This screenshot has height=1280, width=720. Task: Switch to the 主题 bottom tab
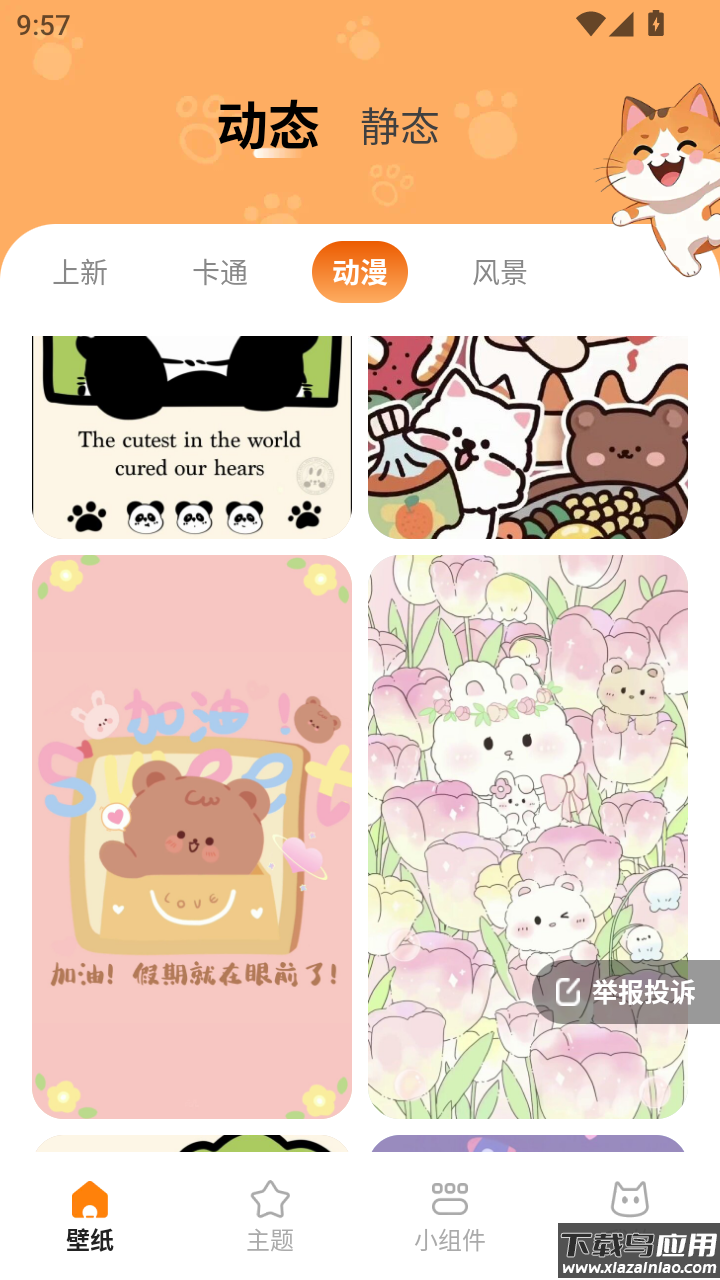(x=270, y=1216)
